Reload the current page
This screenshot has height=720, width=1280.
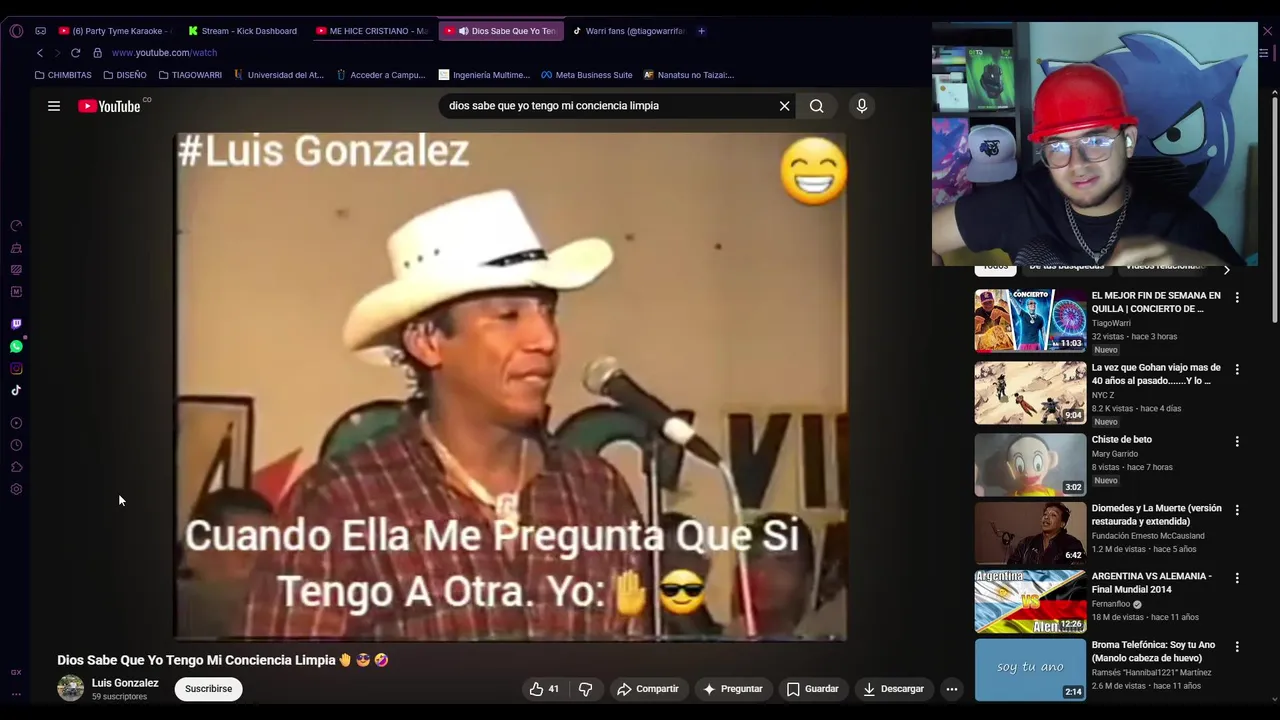pyautogui.click(x=75, y=53)
